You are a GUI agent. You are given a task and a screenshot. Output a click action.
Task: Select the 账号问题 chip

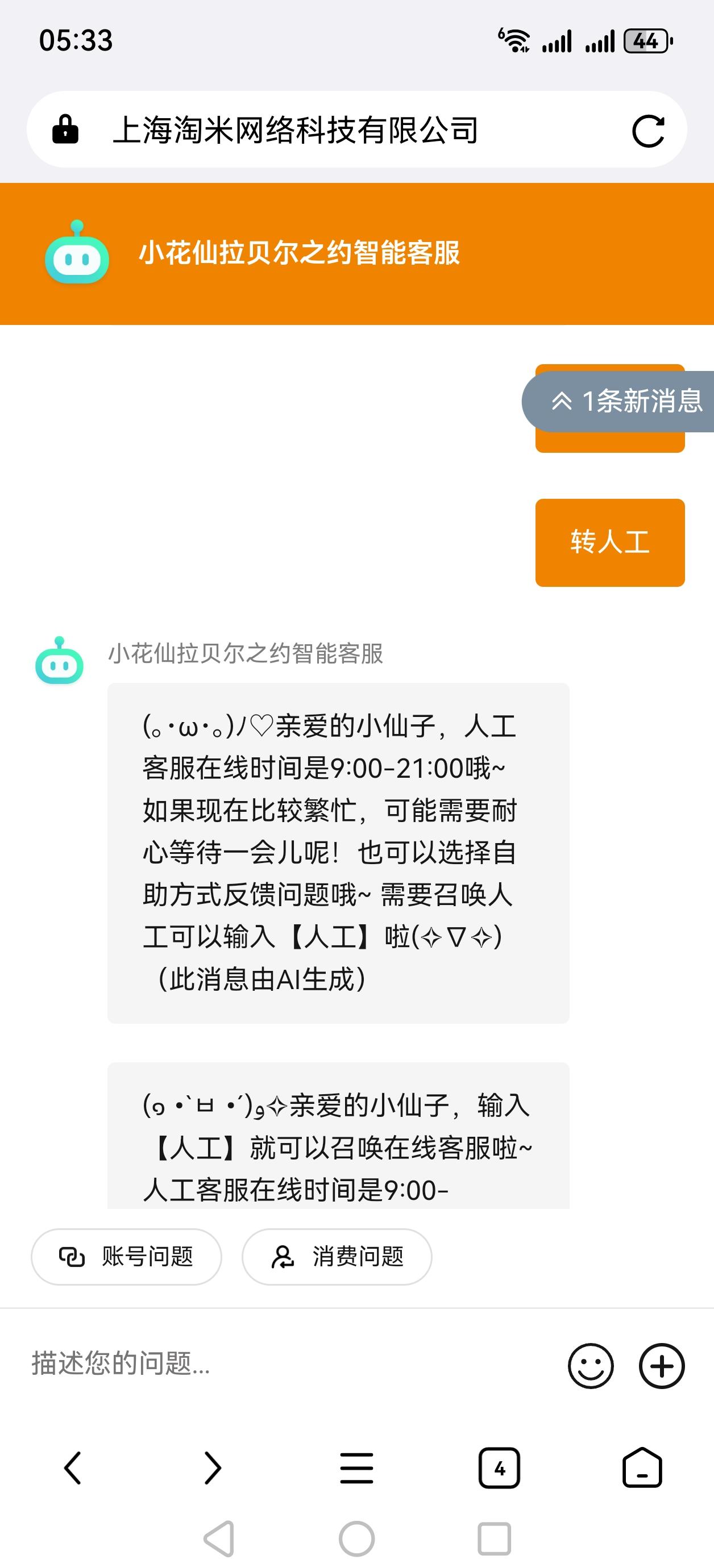click(x=126, y=1256)
